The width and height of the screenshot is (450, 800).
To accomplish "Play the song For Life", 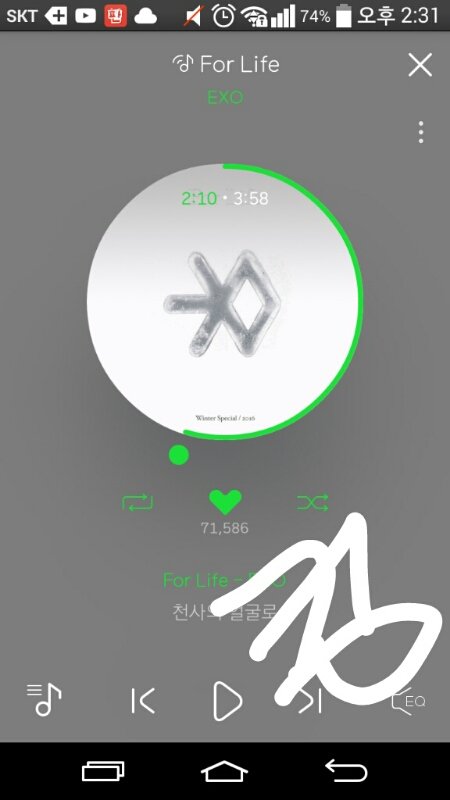I will point(227,701).
